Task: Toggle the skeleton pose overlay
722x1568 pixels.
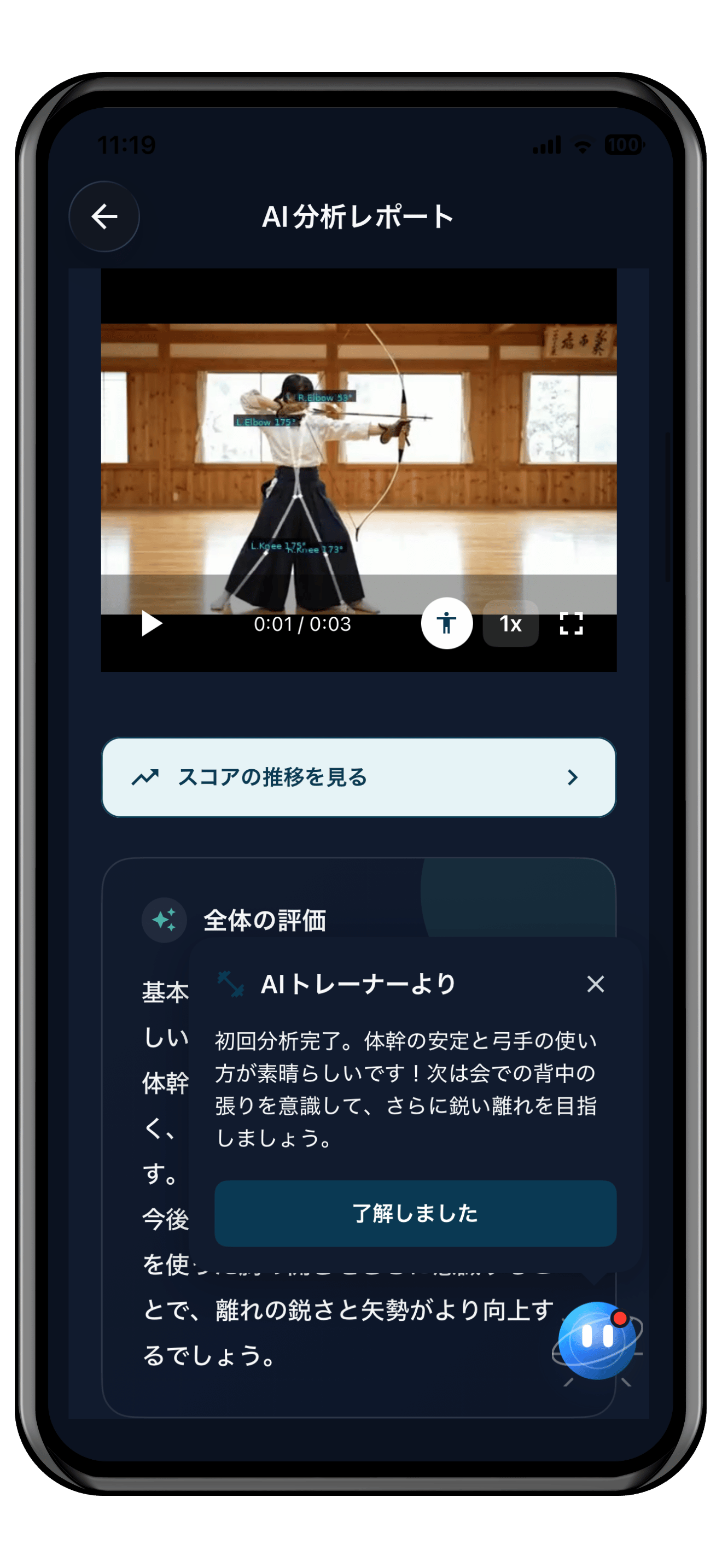Action: pos(447,623)
